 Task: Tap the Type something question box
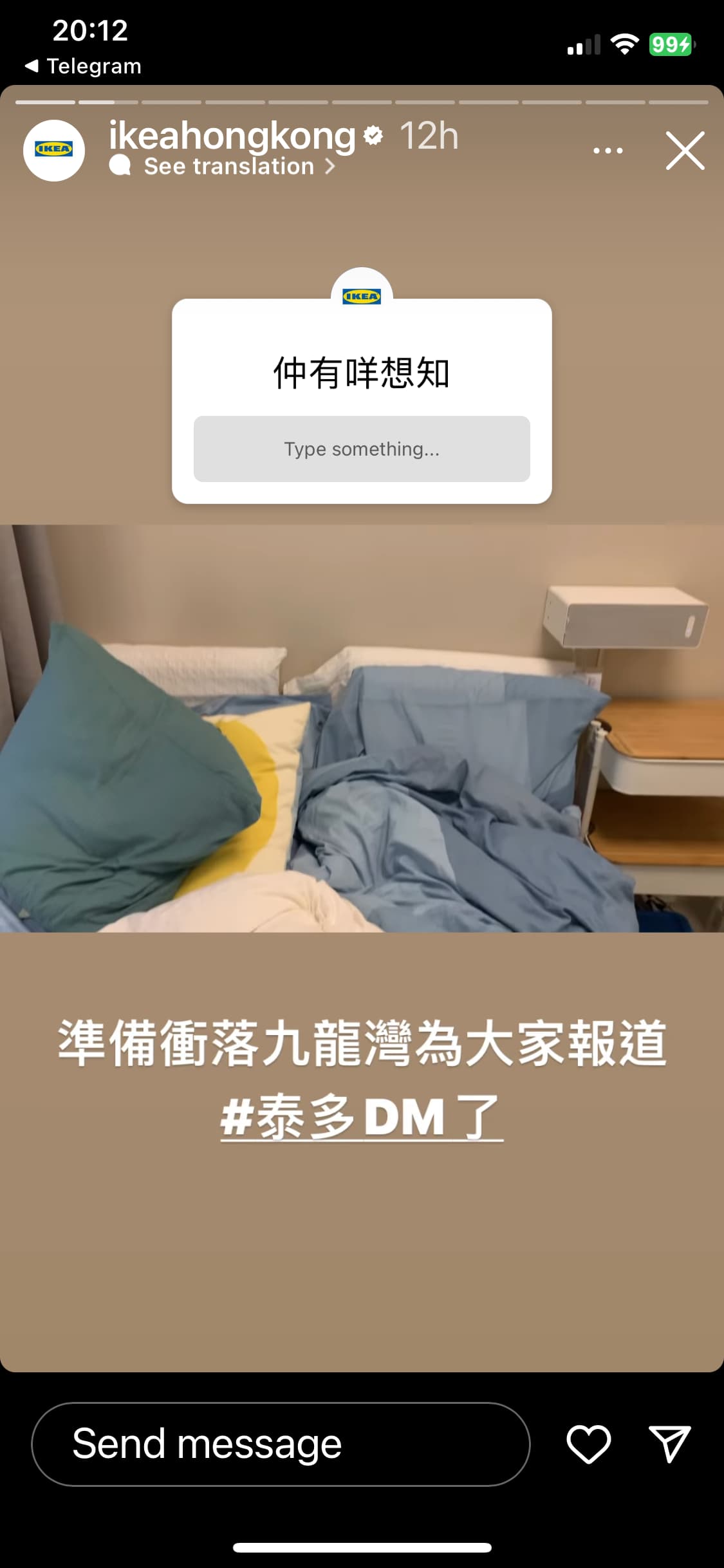[x=362, y=449]
